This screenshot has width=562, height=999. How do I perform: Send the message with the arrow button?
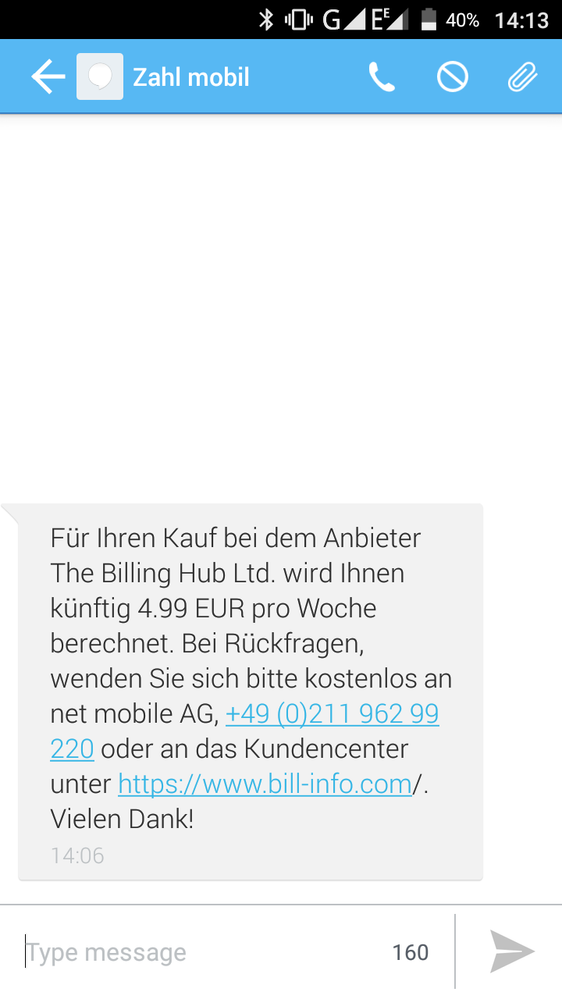[x=512, y=951]
